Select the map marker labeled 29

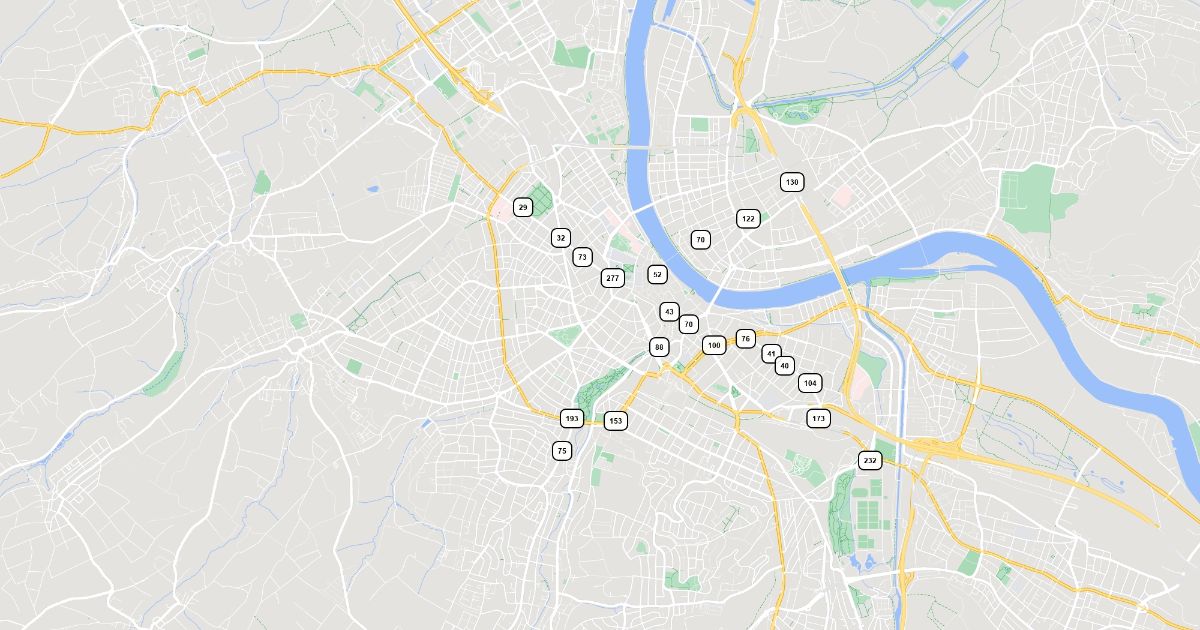[523, 207]
